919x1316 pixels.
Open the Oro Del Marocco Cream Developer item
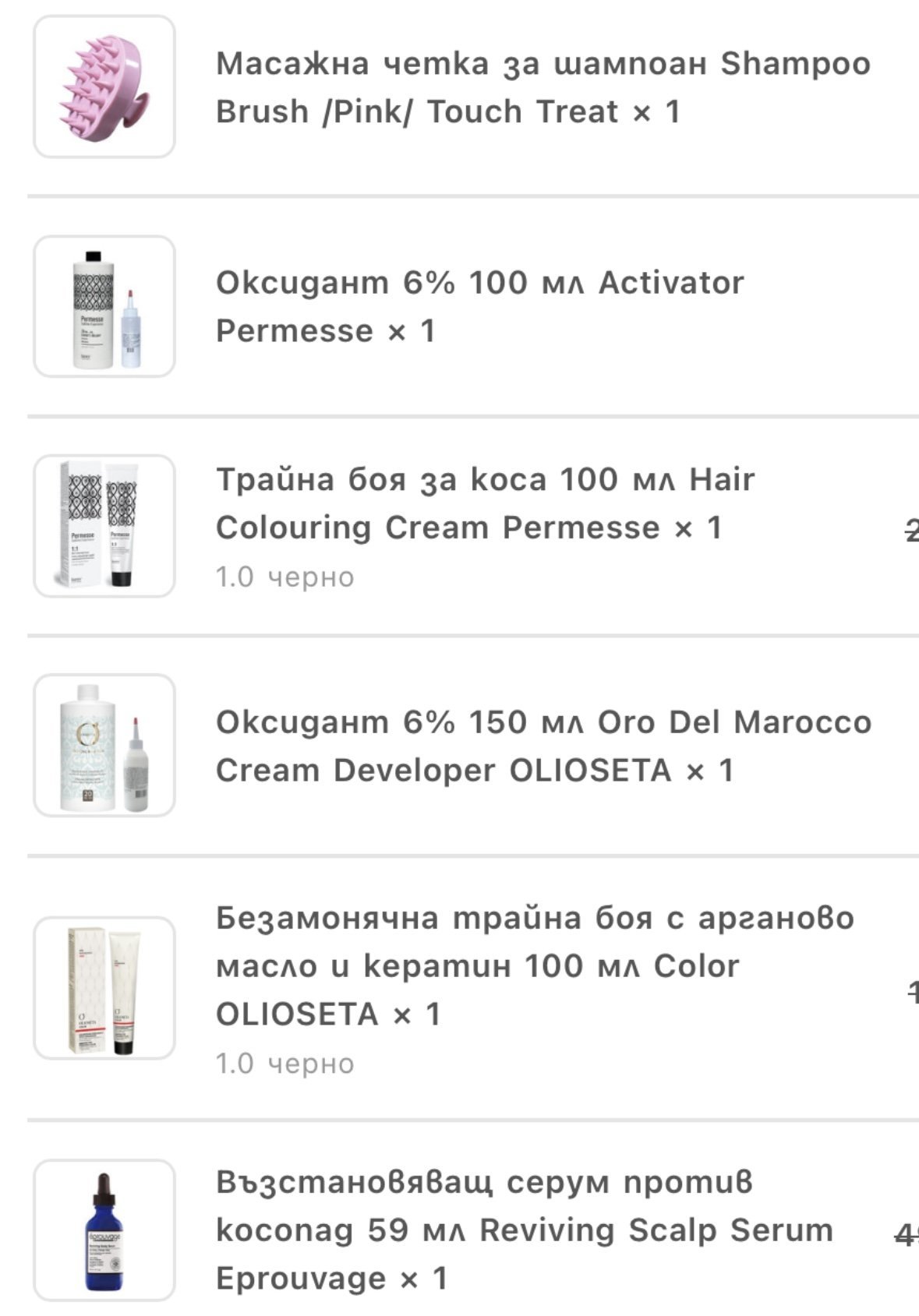[x=543, y=746]
